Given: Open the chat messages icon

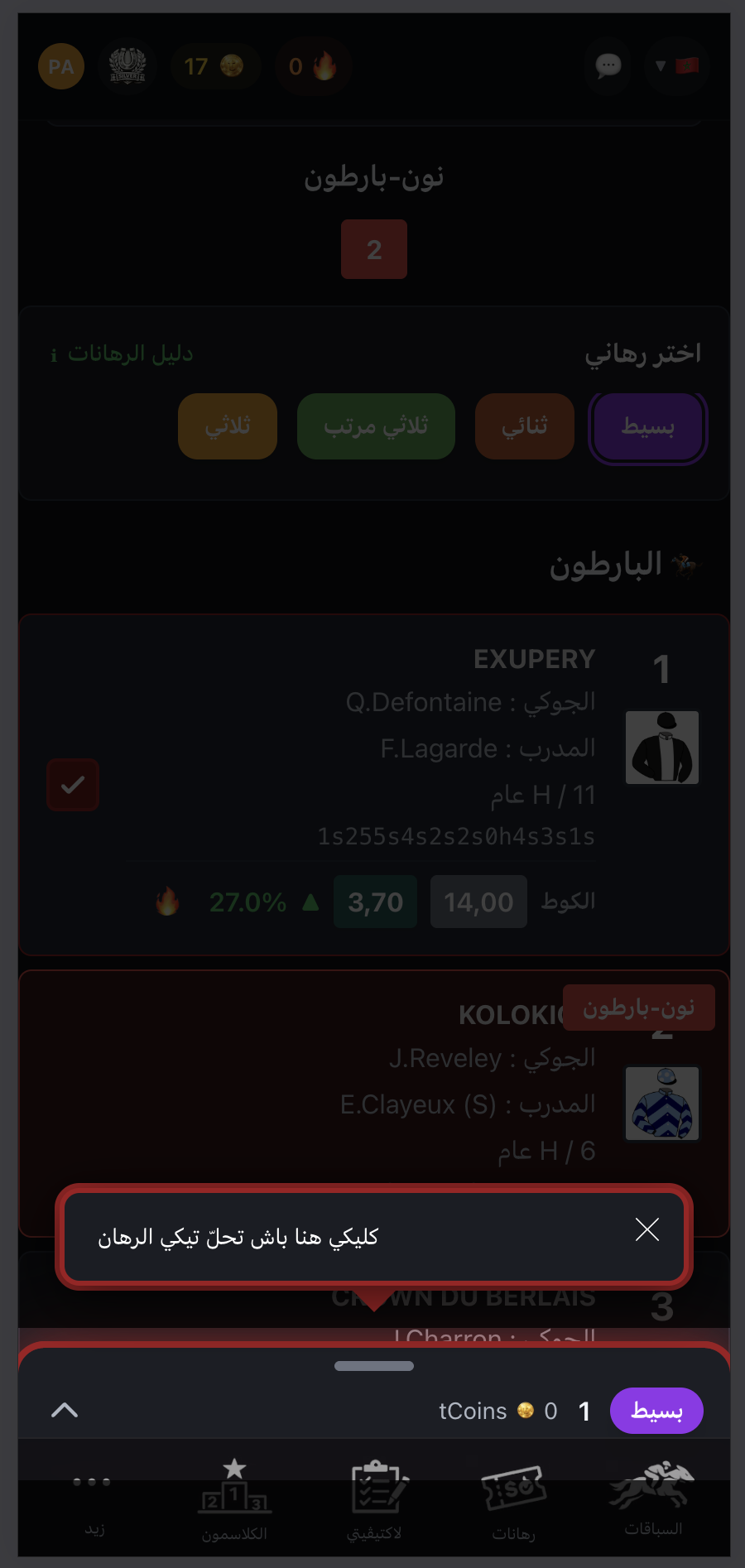Looking at the screenshot, I should (x=608, y=66).
